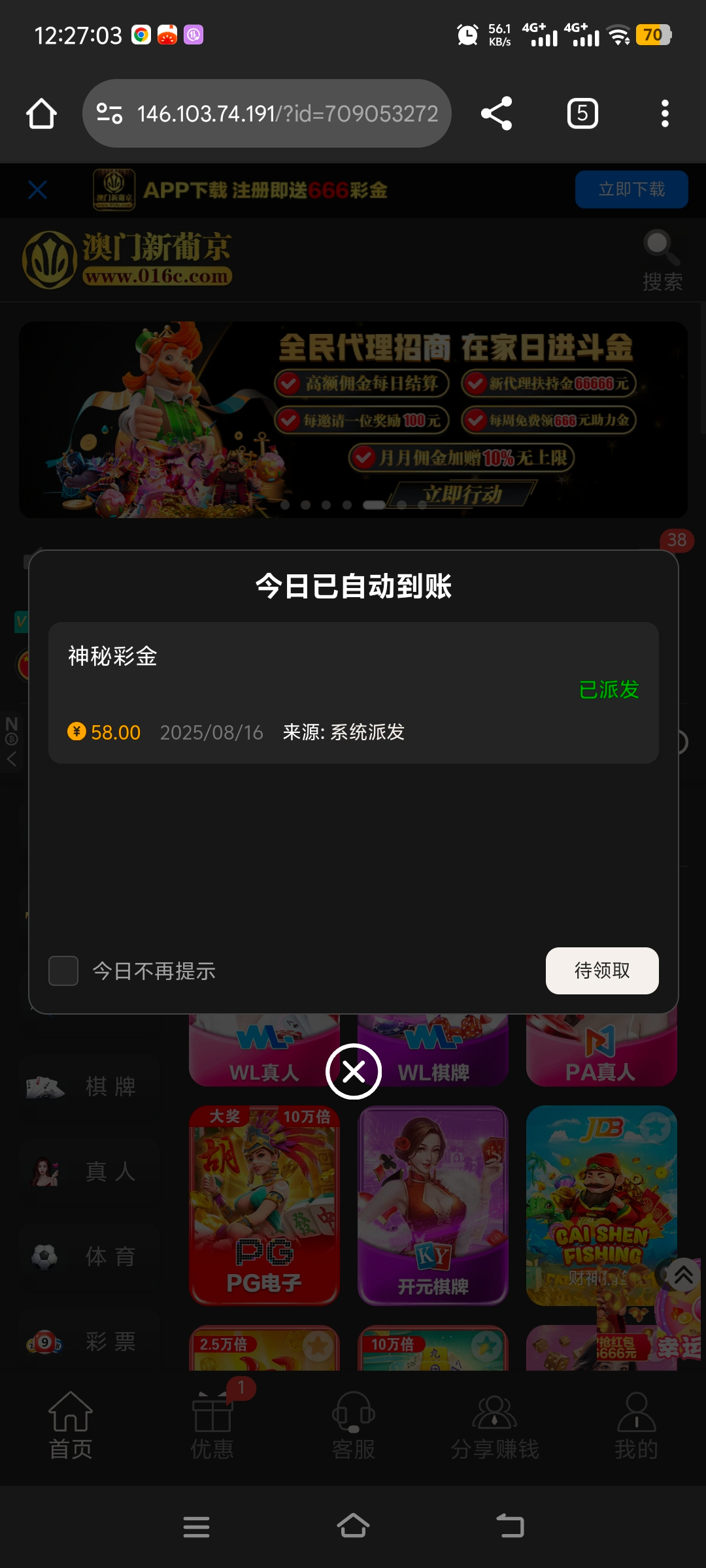Check the 今日不再提示 checkbox
The width and height of the screenshot is (706, 1568).
tap(63, 971)
